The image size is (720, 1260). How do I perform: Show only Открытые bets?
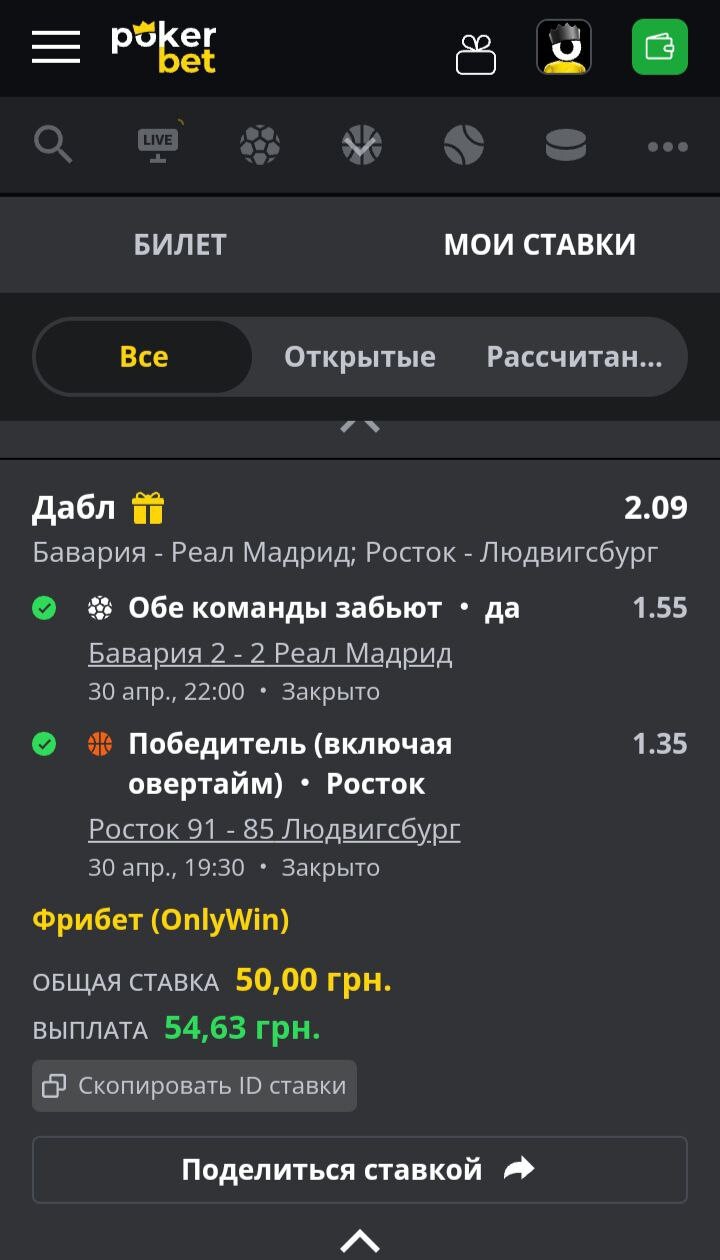point(360,357)
